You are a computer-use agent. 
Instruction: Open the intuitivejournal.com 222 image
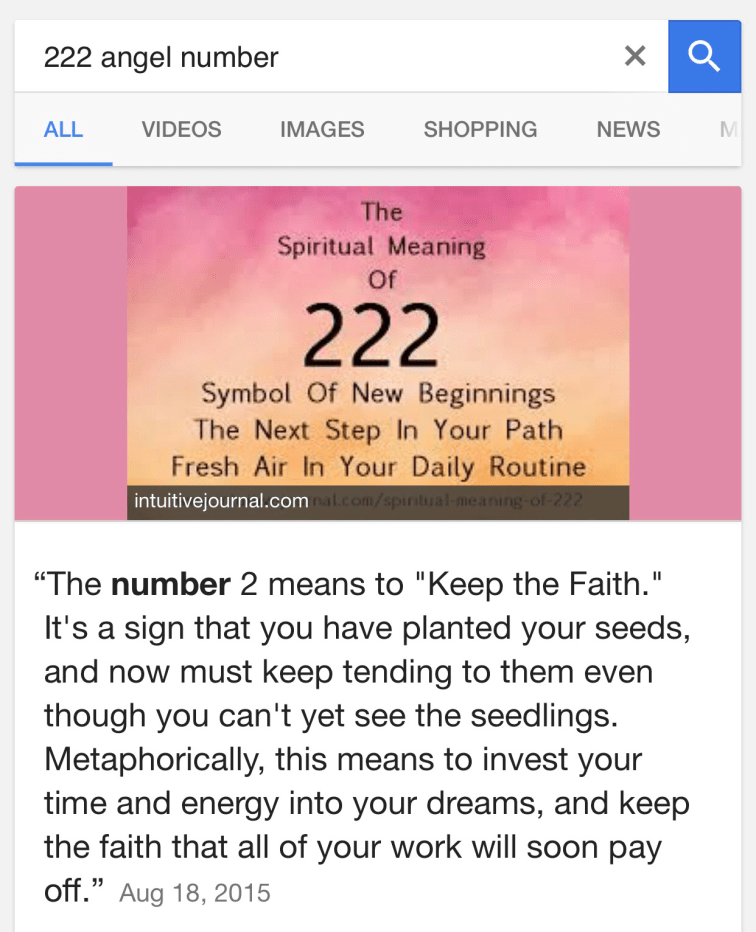378,352
